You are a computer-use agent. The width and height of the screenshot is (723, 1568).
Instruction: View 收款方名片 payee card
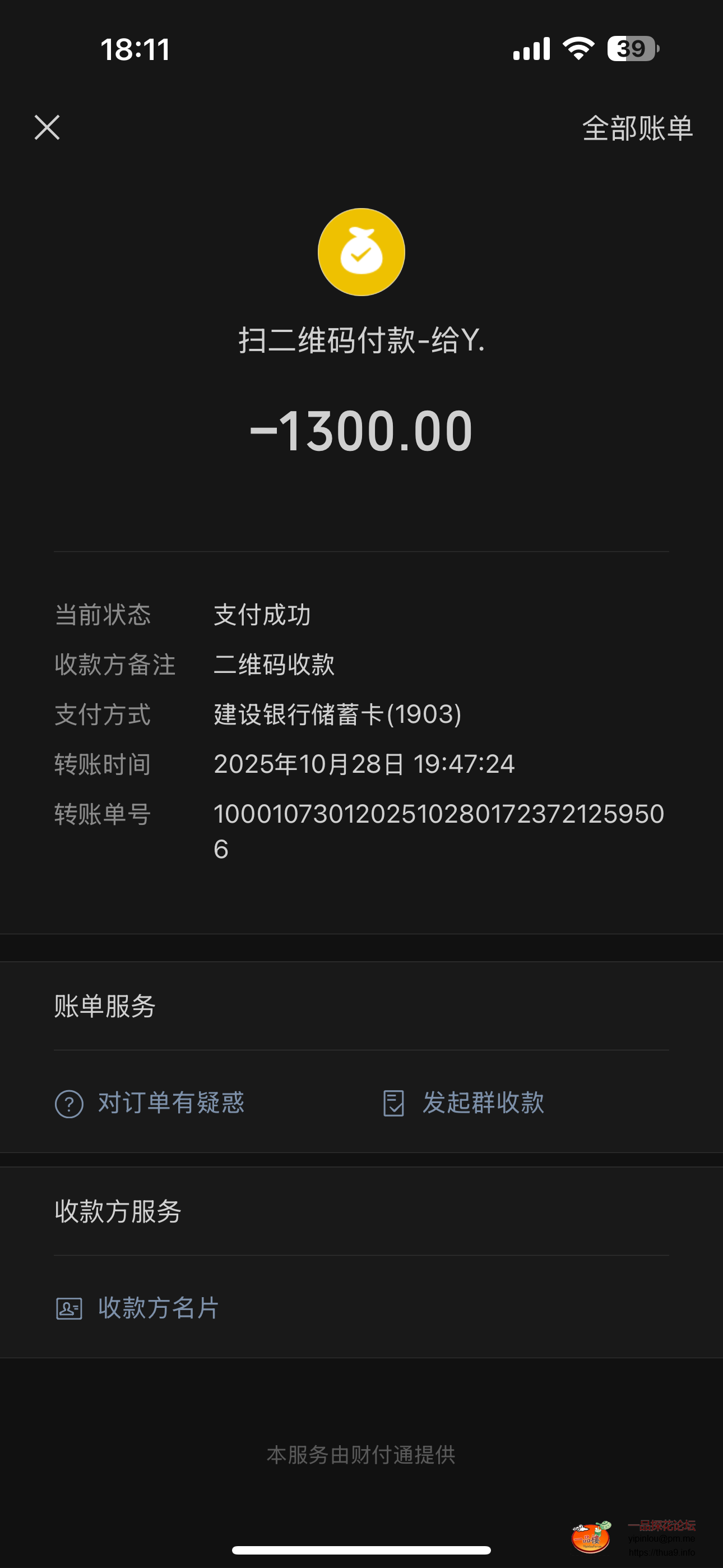pos(137,1308)
